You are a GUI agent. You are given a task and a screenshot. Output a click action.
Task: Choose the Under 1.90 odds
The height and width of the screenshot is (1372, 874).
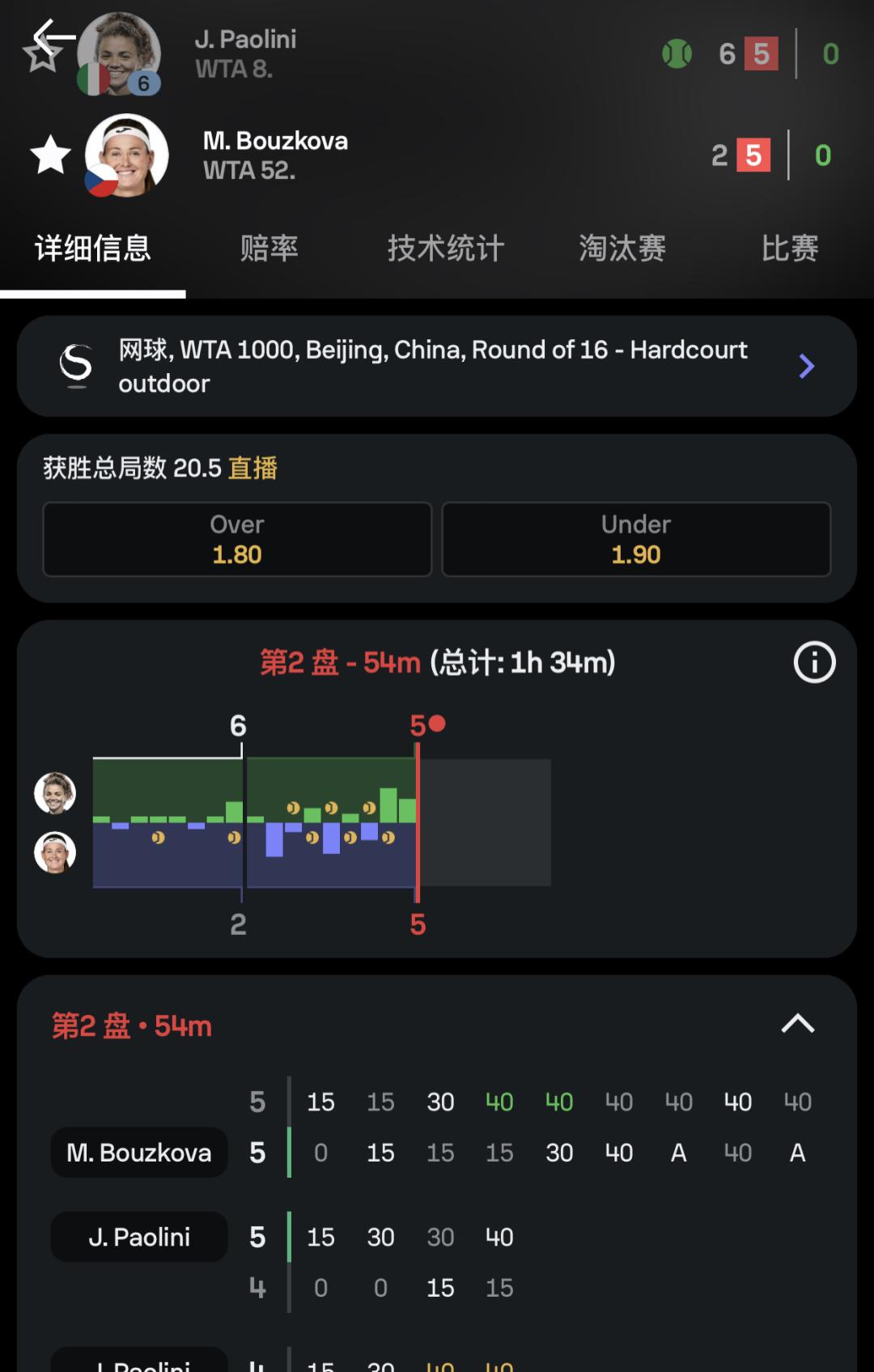pos(636,539)
